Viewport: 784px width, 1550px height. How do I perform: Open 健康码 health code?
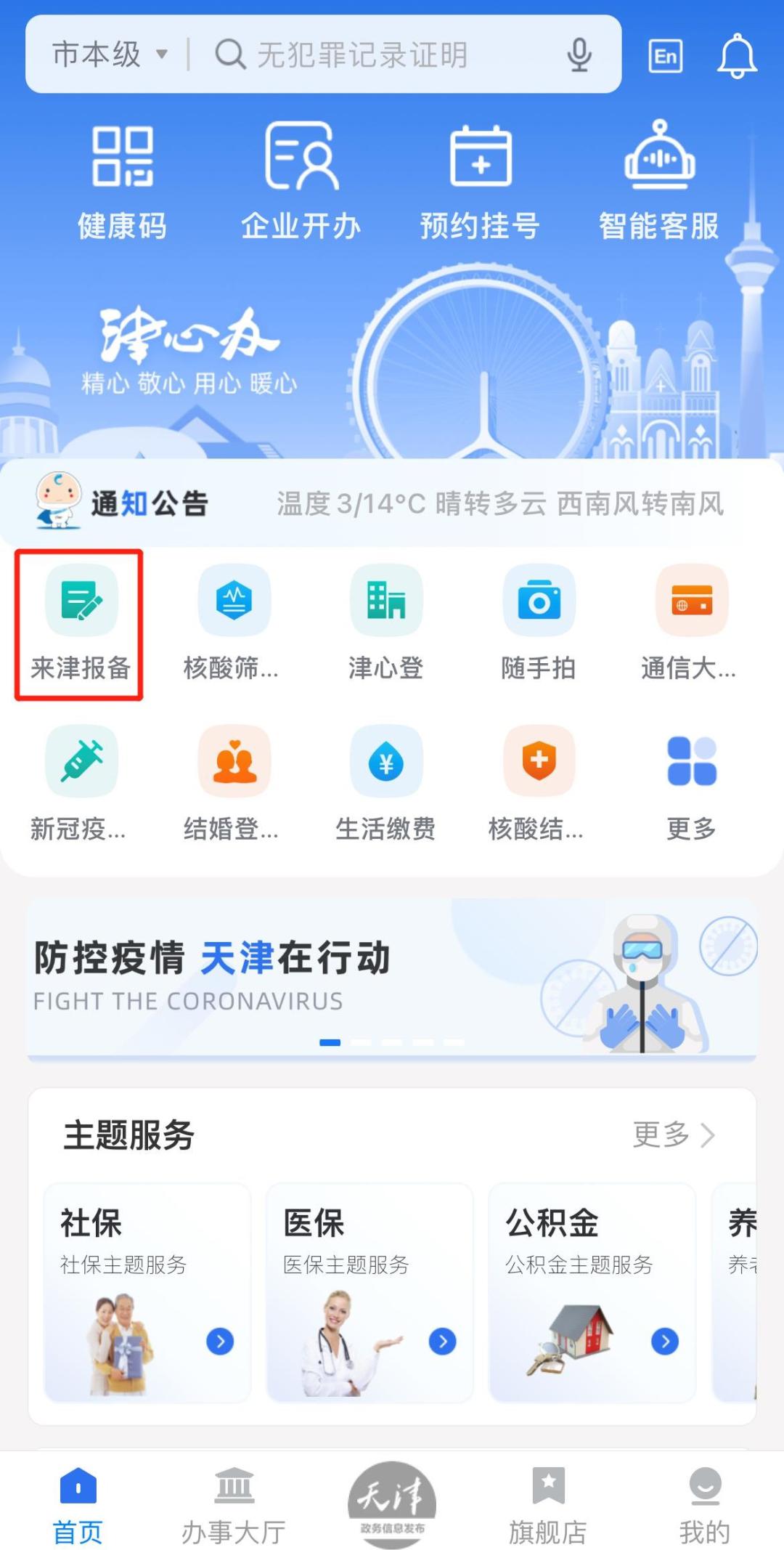coord(122,182)
